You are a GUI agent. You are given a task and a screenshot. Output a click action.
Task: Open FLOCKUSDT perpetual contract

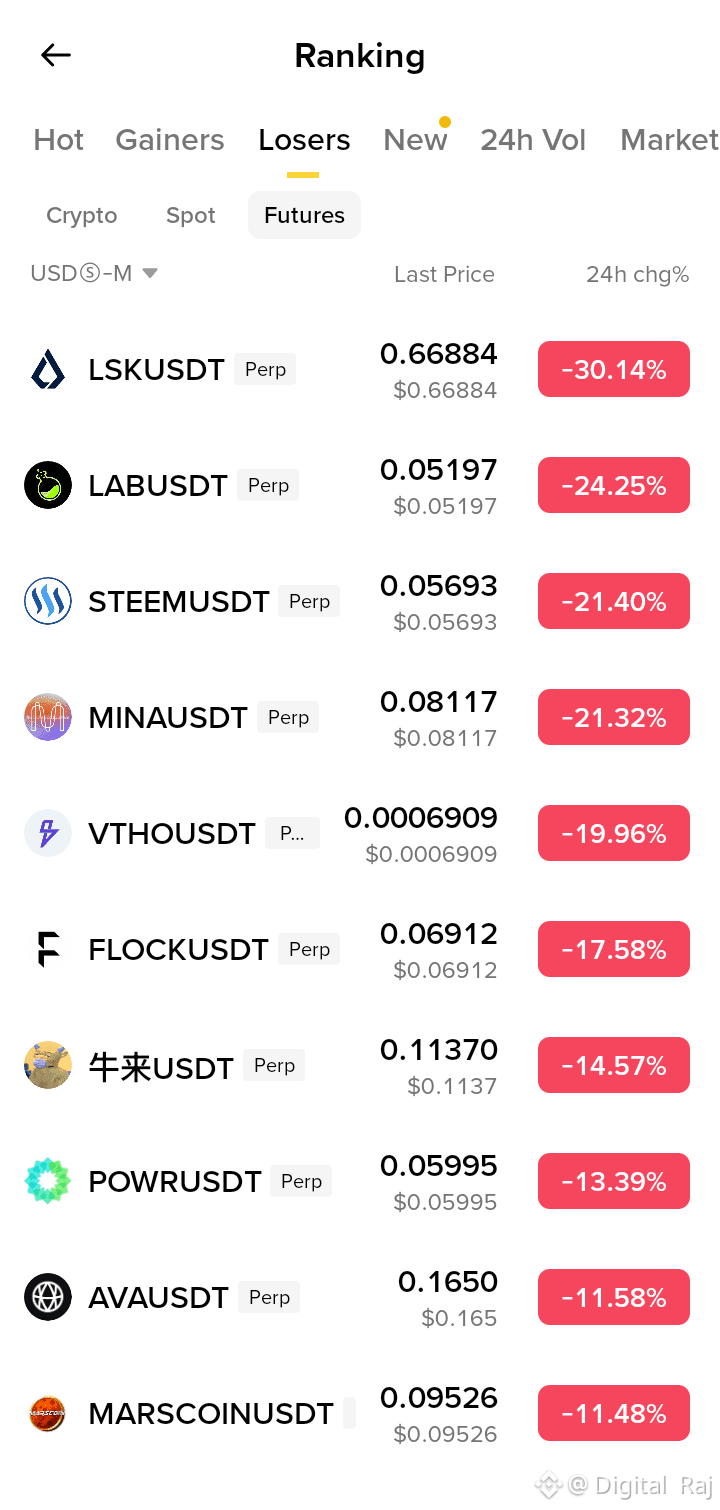click(x=360, y=950)
